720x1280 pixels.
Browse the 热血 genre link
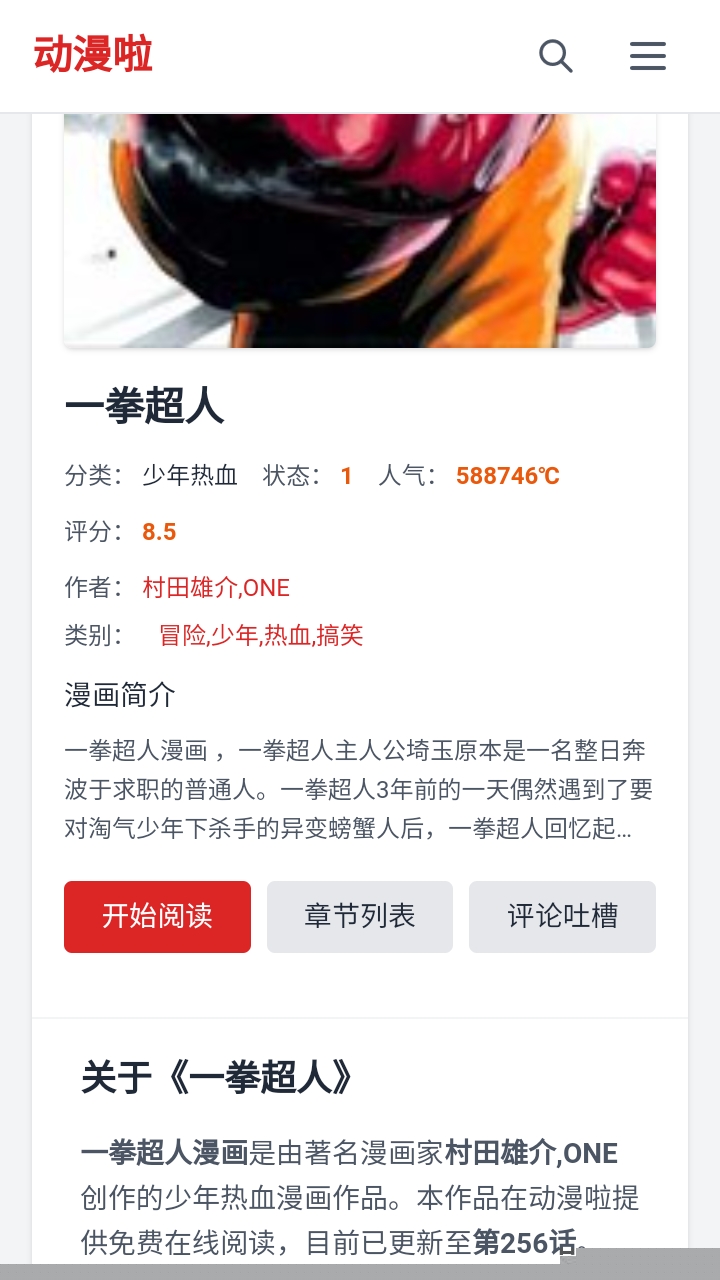[286, 635]
